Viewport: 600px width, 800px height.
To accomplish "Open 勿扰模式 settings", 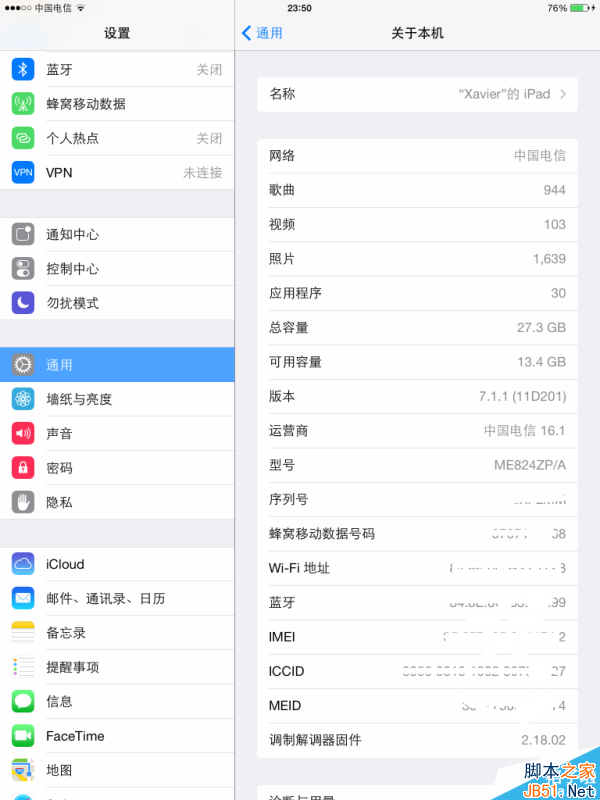I will 117,303.
